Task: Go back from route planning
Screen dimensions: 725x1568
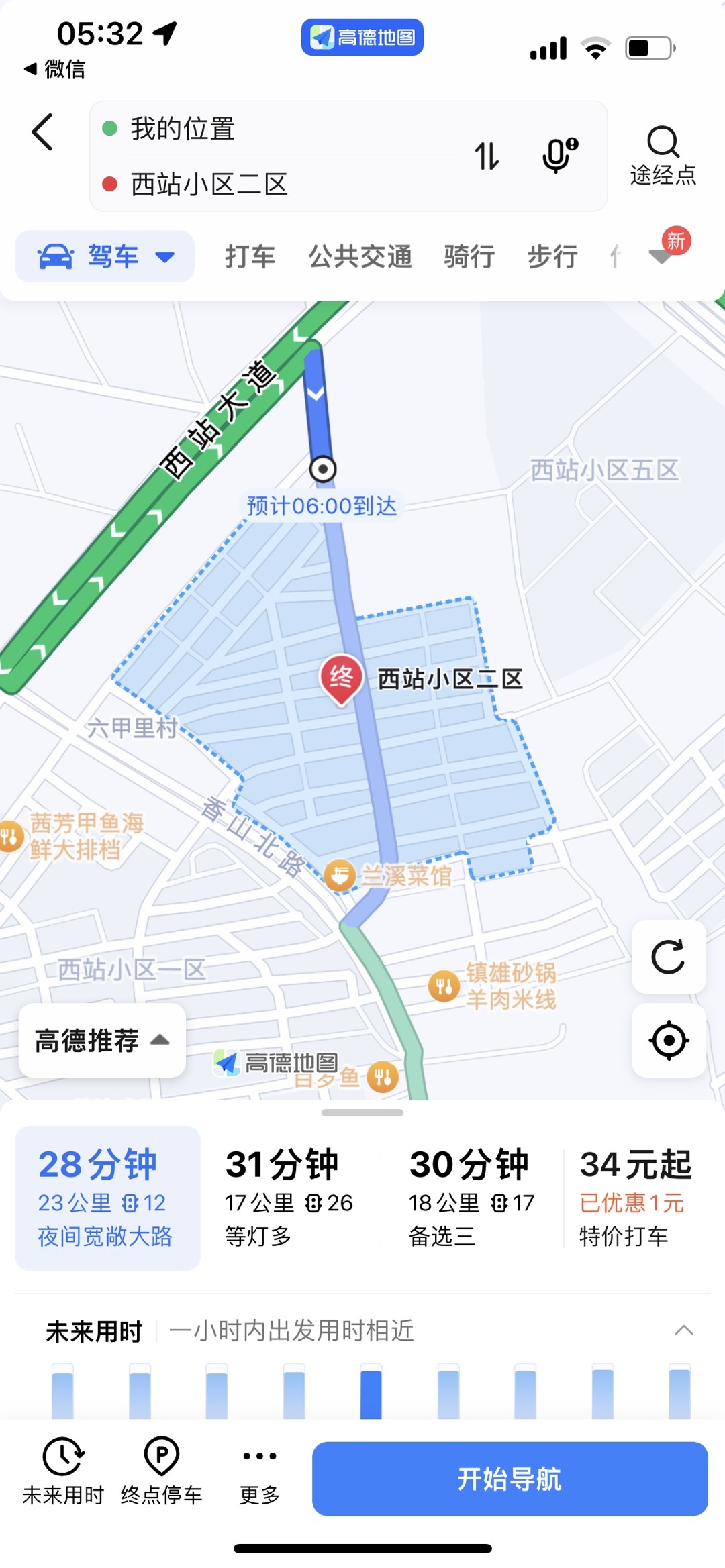Action: click(42, 132)
